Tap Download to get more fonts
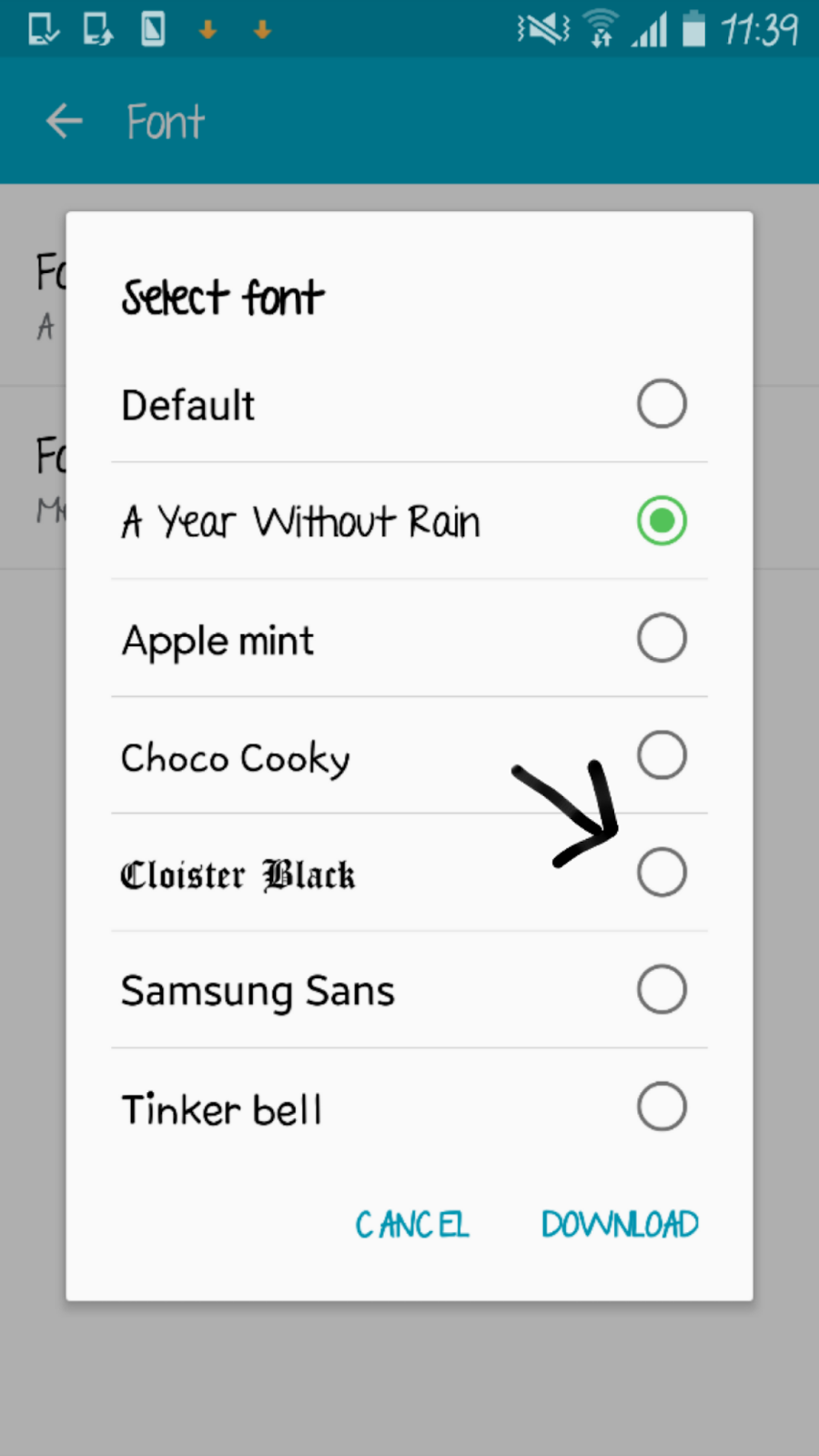 [620, 1225]
